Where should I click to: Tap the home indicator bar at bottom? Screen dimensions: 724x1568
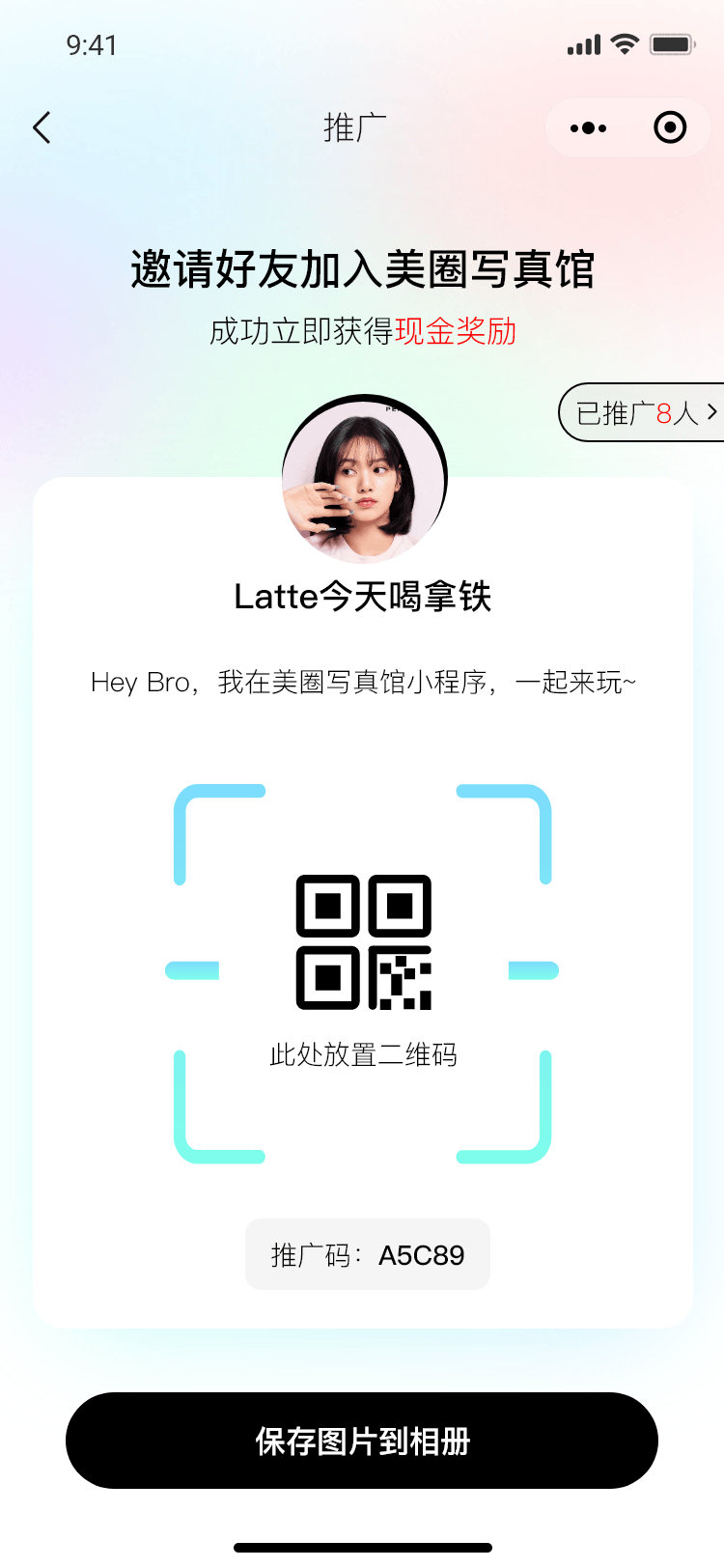pos(362,1546)
